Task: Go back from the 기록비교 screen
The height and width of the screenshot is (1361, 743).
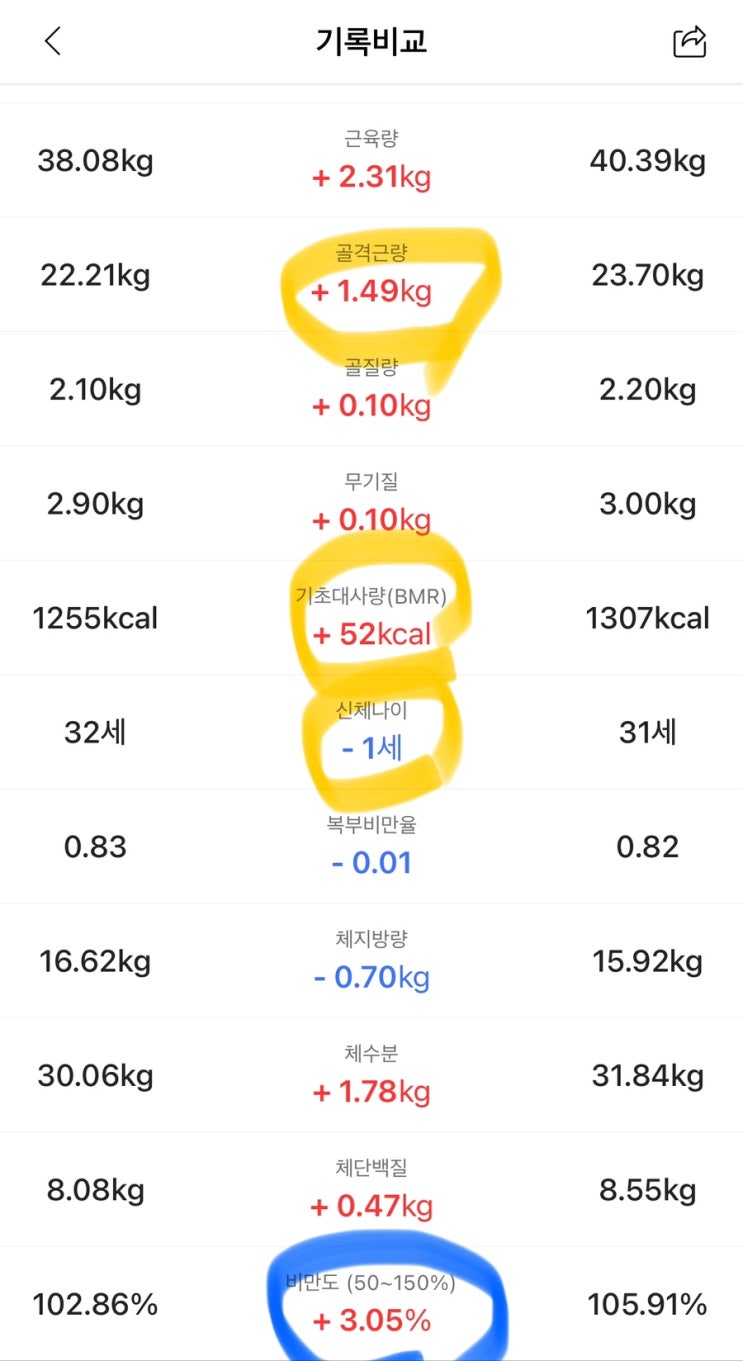Action: coord(53,41)
